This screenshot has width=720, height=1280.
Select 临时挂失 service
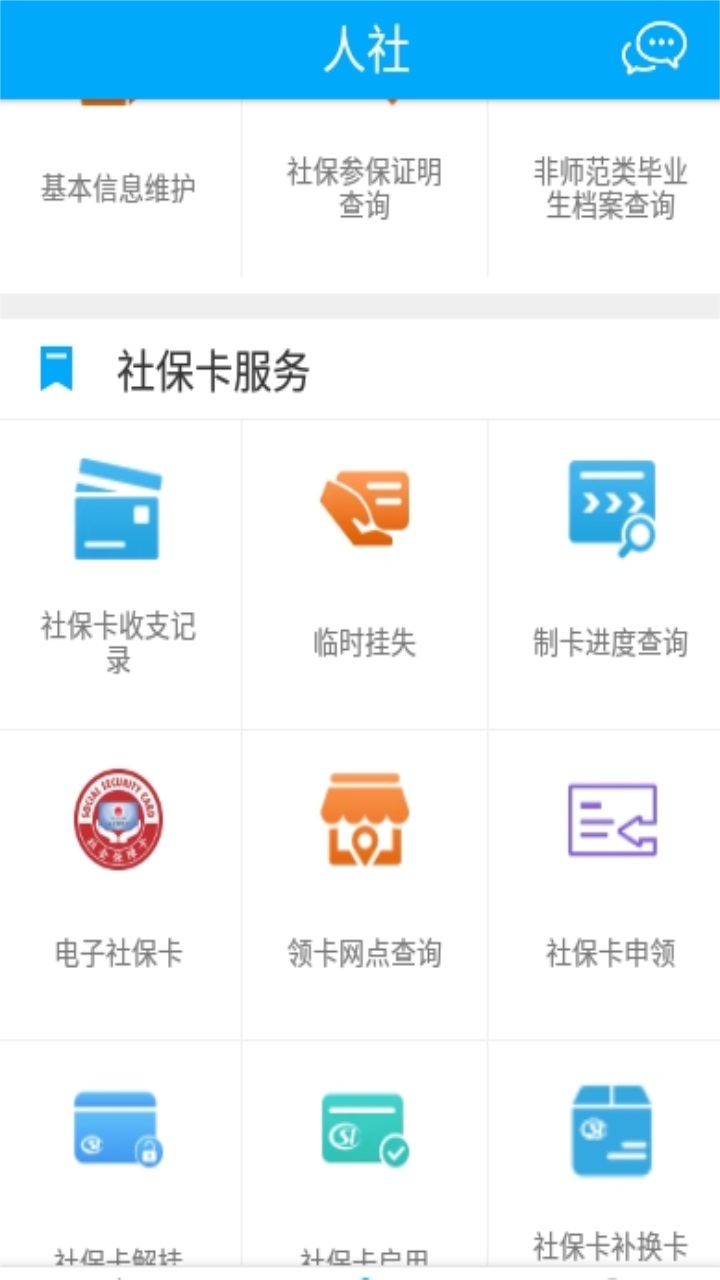point(364,575)
